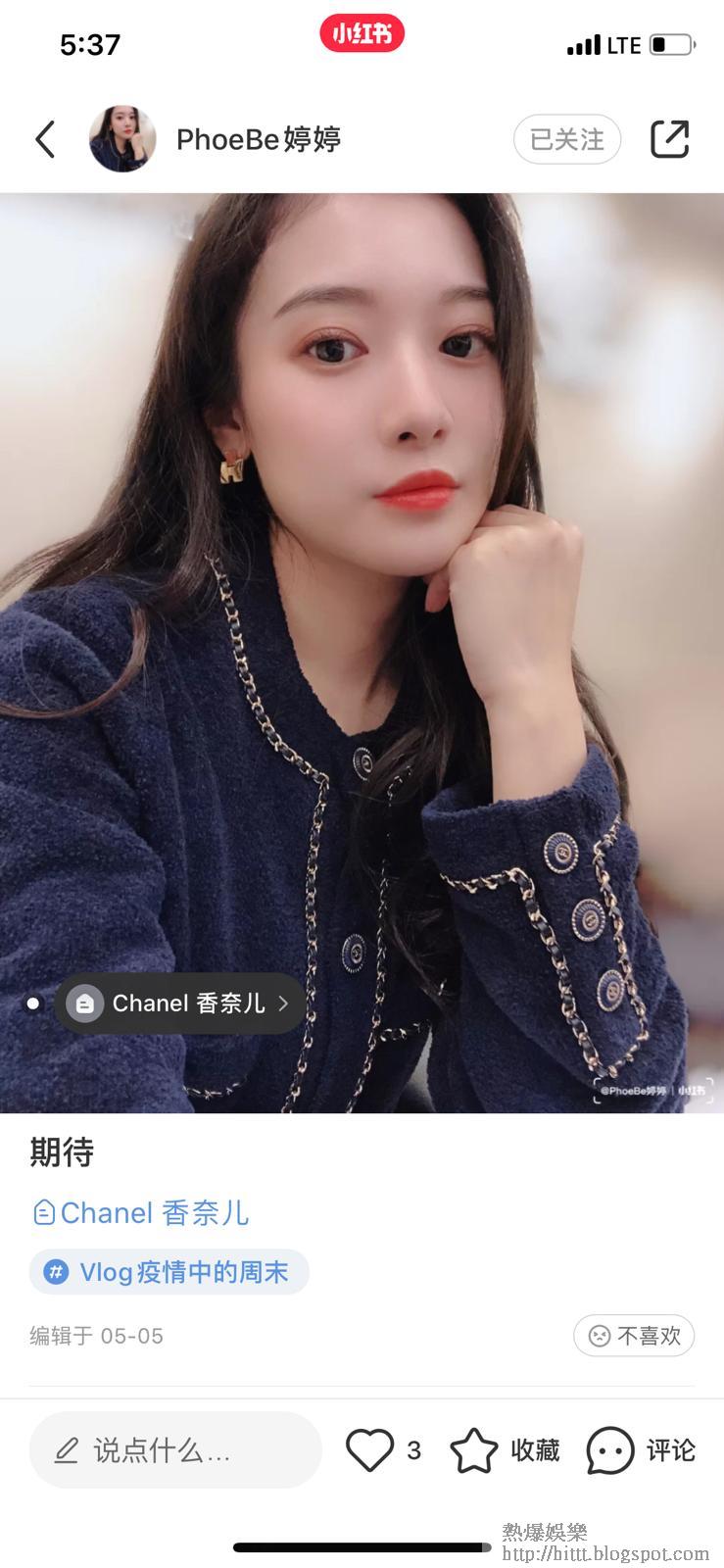
Task: Go back with the top-left arrow
Action: coord(45,139)
